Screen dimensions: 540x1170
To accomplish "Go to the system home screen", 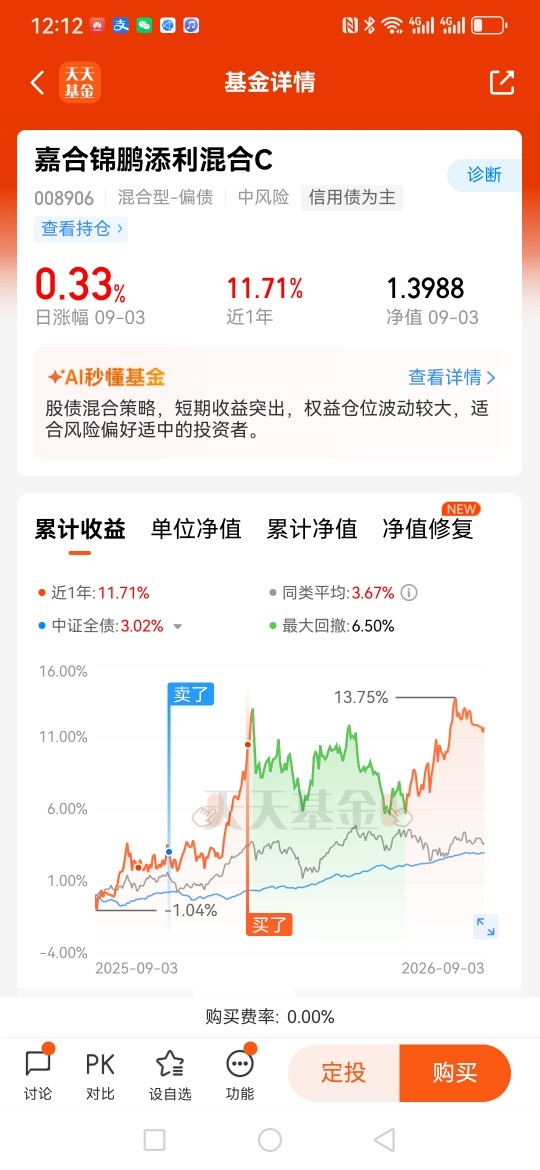I will pos(269,1139).
